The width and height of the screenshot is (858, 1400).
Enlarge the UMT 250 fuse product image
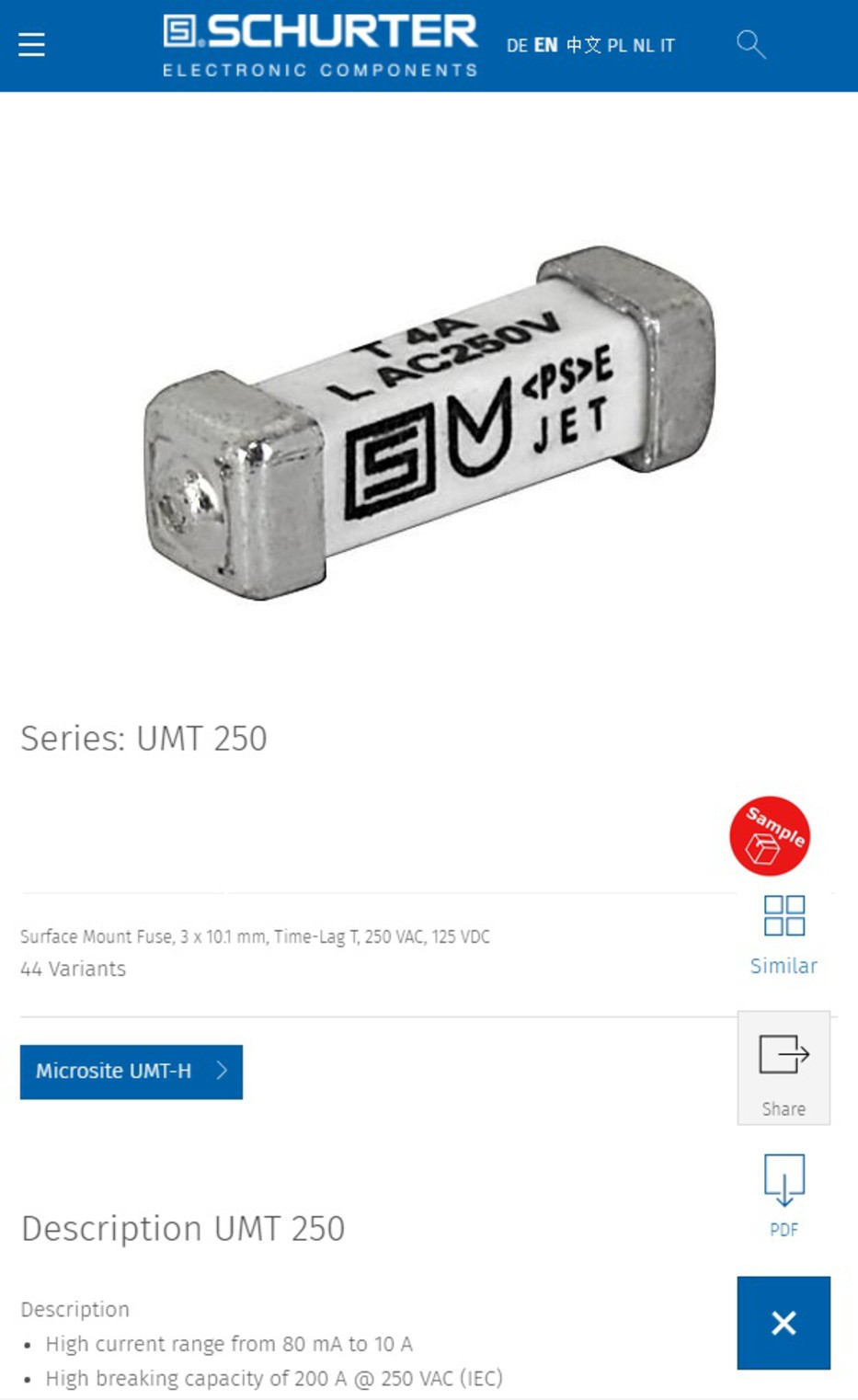click(429, 423)
